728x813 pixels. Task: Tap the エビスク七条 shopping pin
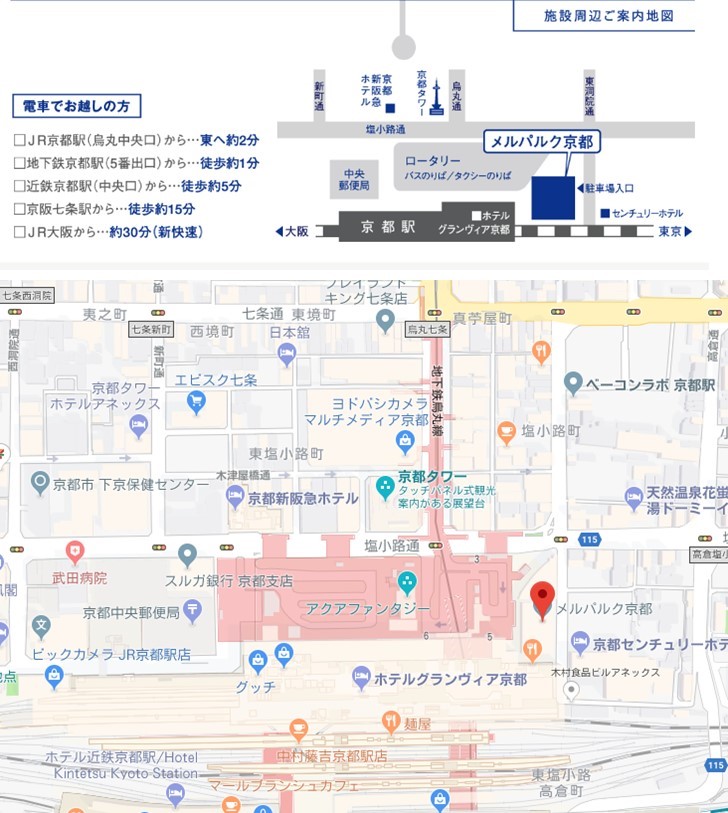click(196, 401)
